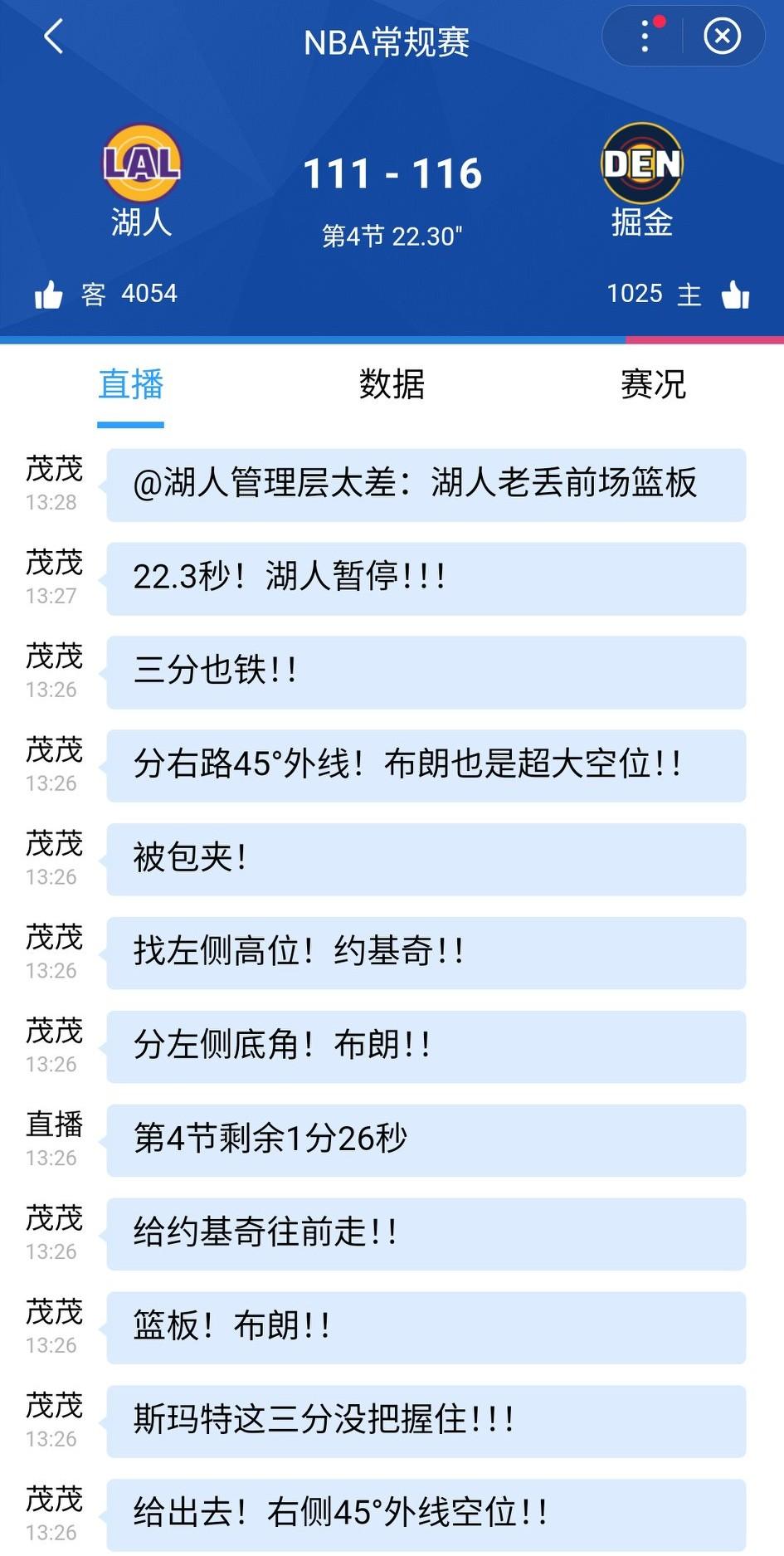Open the more options three-dot menu

(x=645, y=37)
